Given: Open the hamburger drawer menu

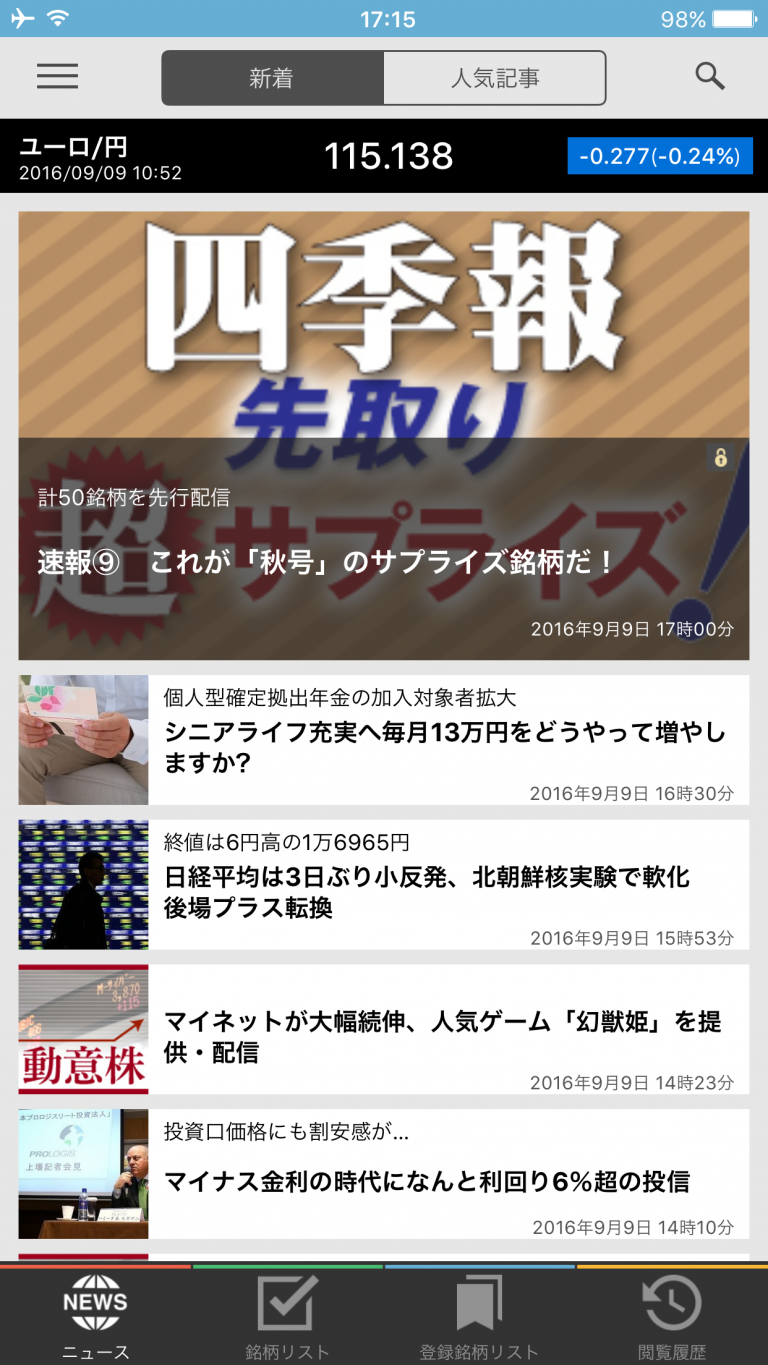Looking at the screenshot, I should click(57, 76).
